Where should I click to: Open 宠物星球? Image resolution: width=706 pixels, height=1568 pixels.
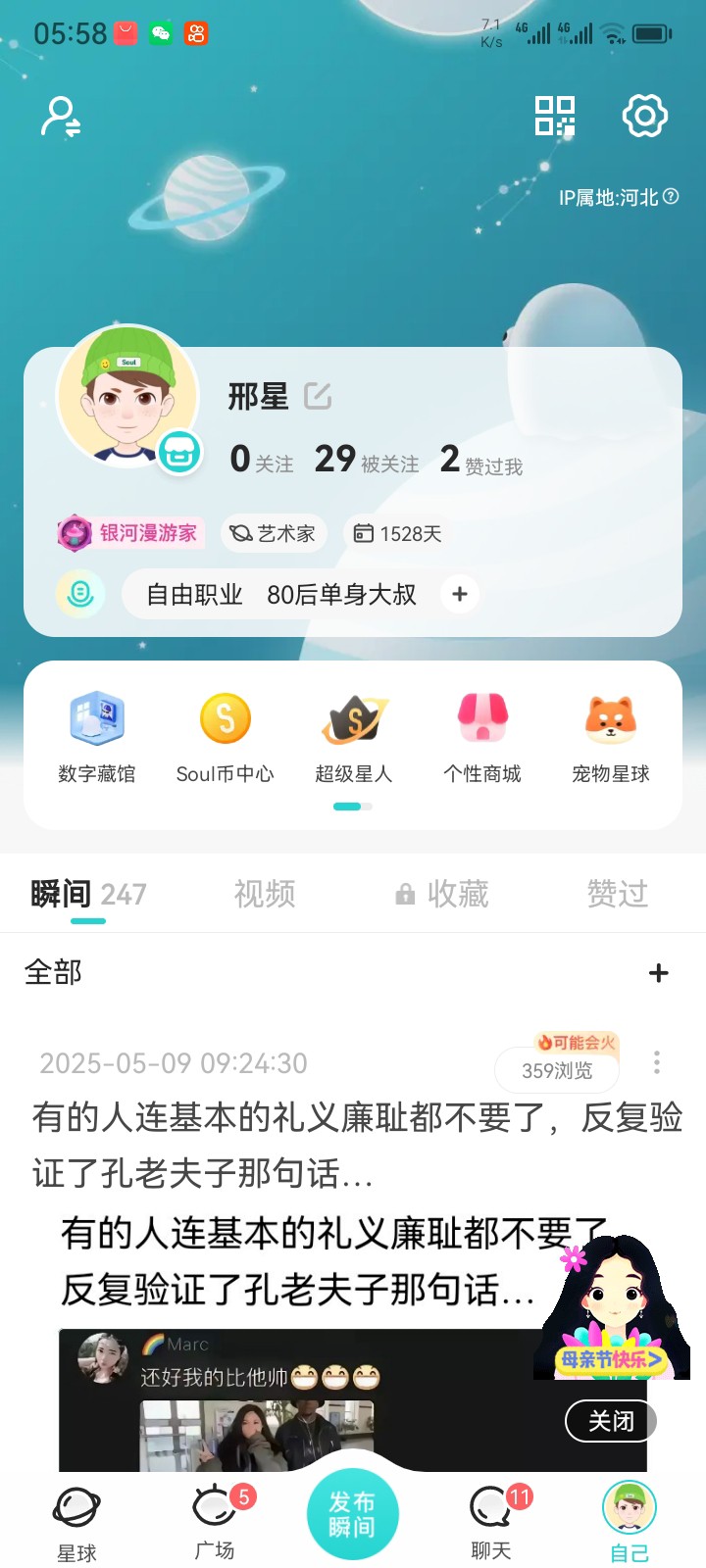pos(611,737)
